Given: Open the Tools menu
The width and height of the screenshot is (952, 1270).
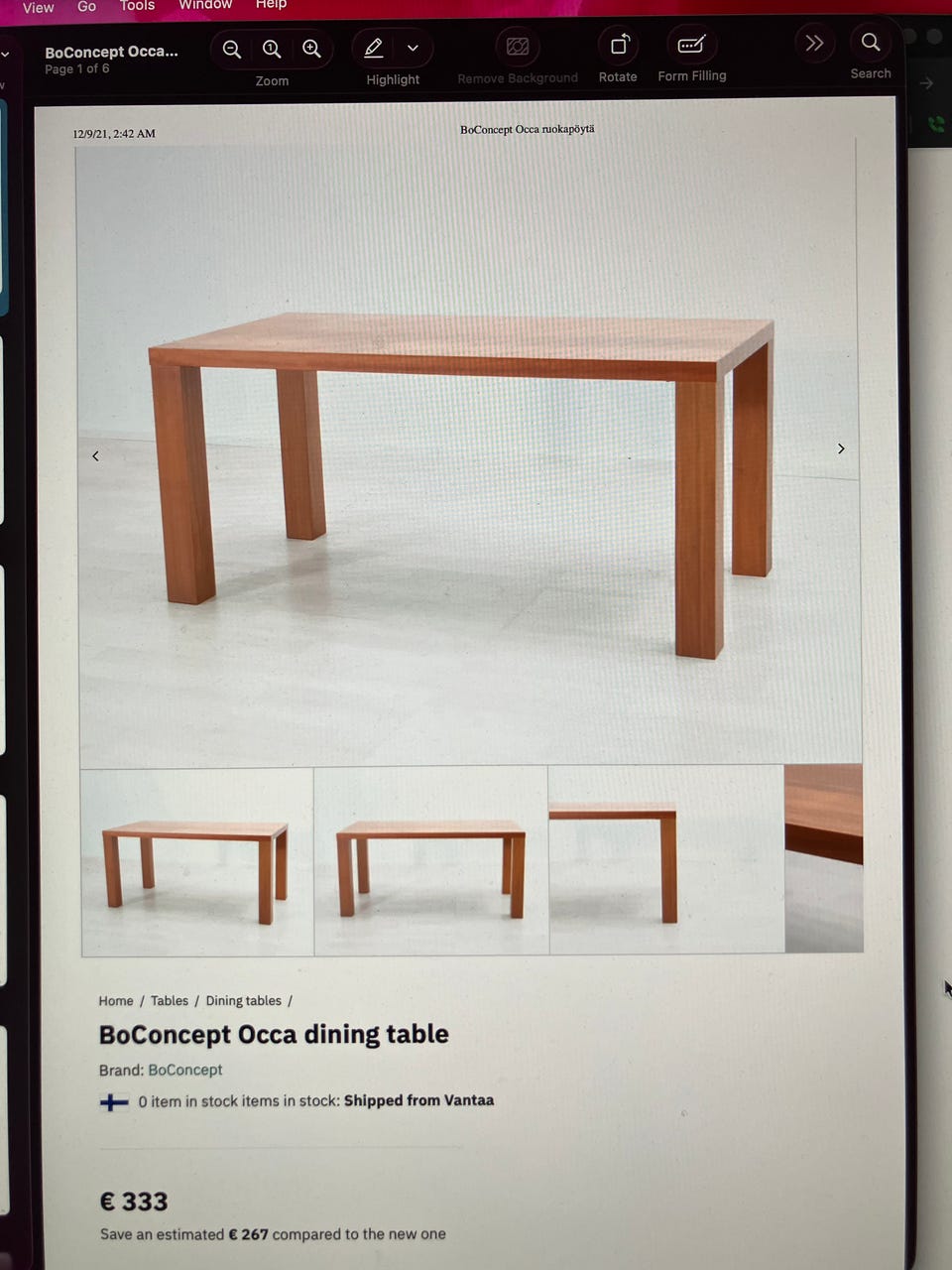Looking at the screenshot, I should coord(137,6).
